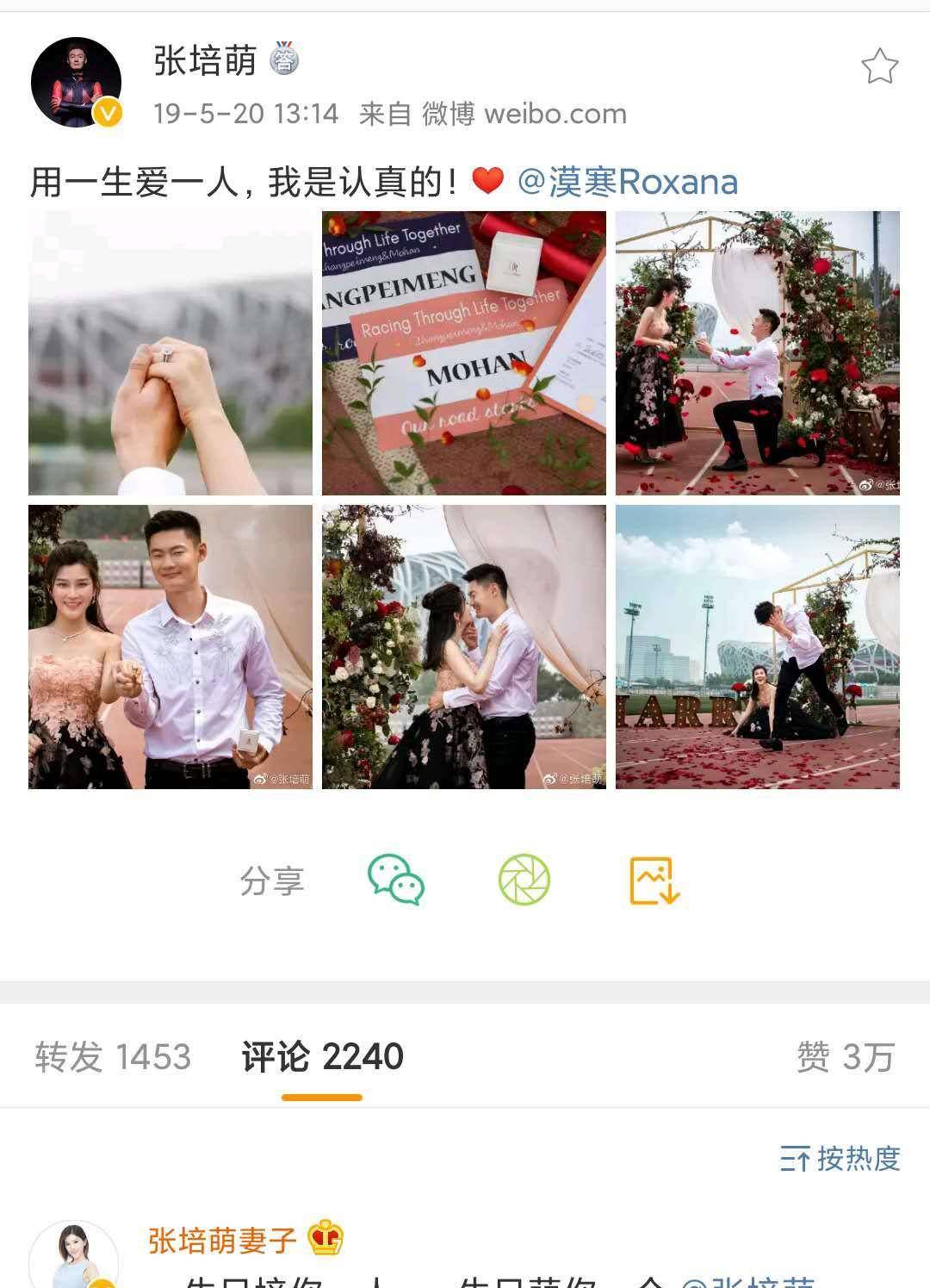View the couple embracing photo
Screen dimensions: 930x1288
[464, 647]
